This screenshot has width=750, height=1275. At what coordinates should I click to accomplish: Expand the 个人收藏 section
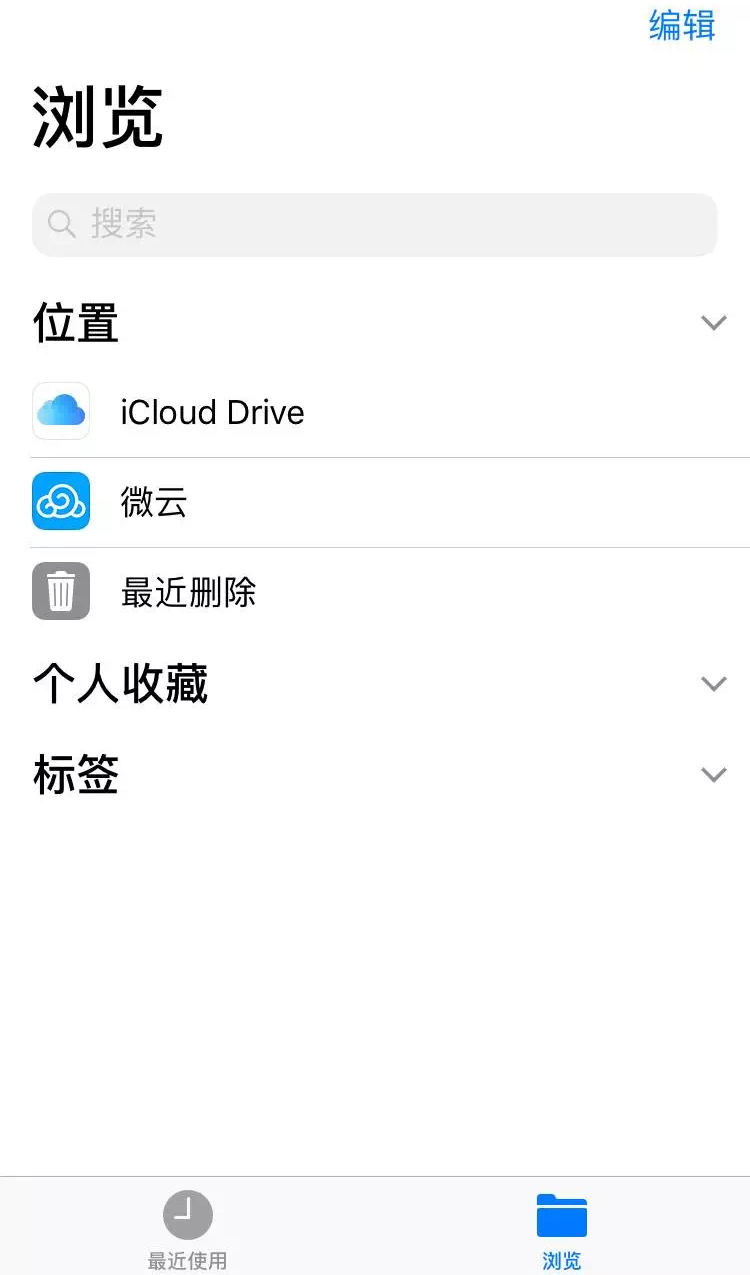pyautogui.click(x=713, y=684)
